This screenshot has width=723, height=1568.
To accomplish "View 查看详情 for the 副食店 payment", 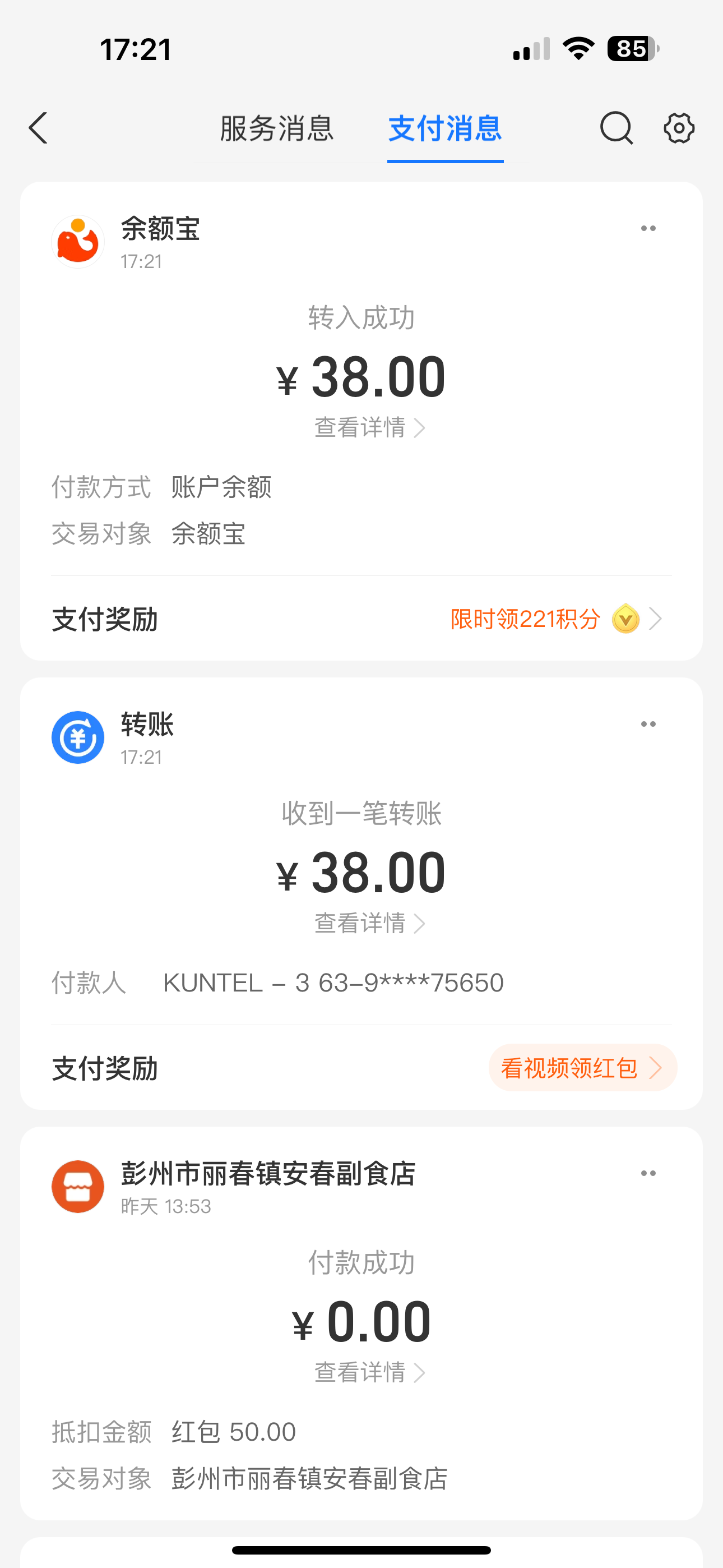I will pyautogui.click(x=369, y=1373).
